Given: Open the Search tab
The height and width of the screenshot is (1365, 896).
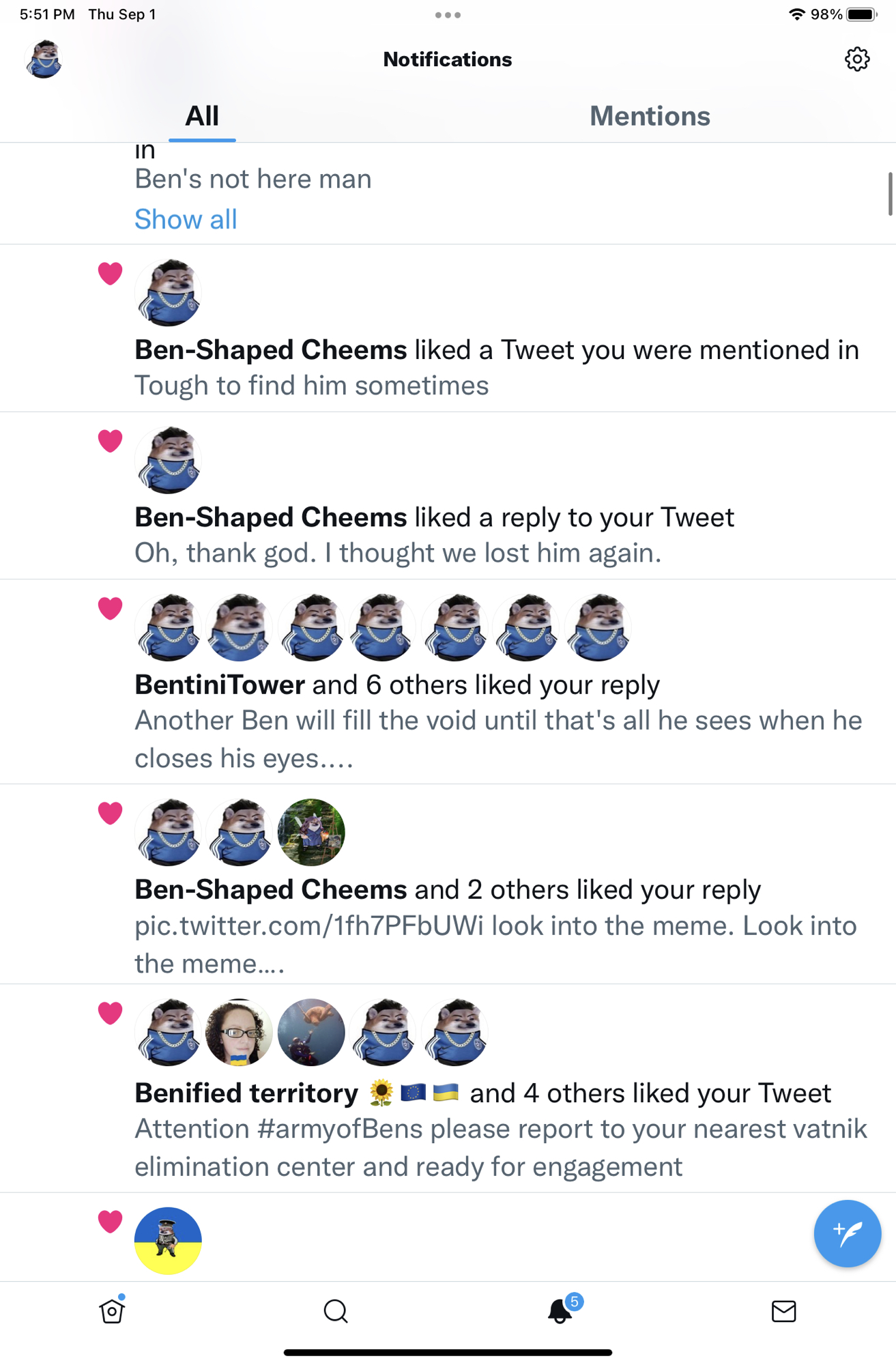Looking at the screenshot, I should coord(336,1310).
